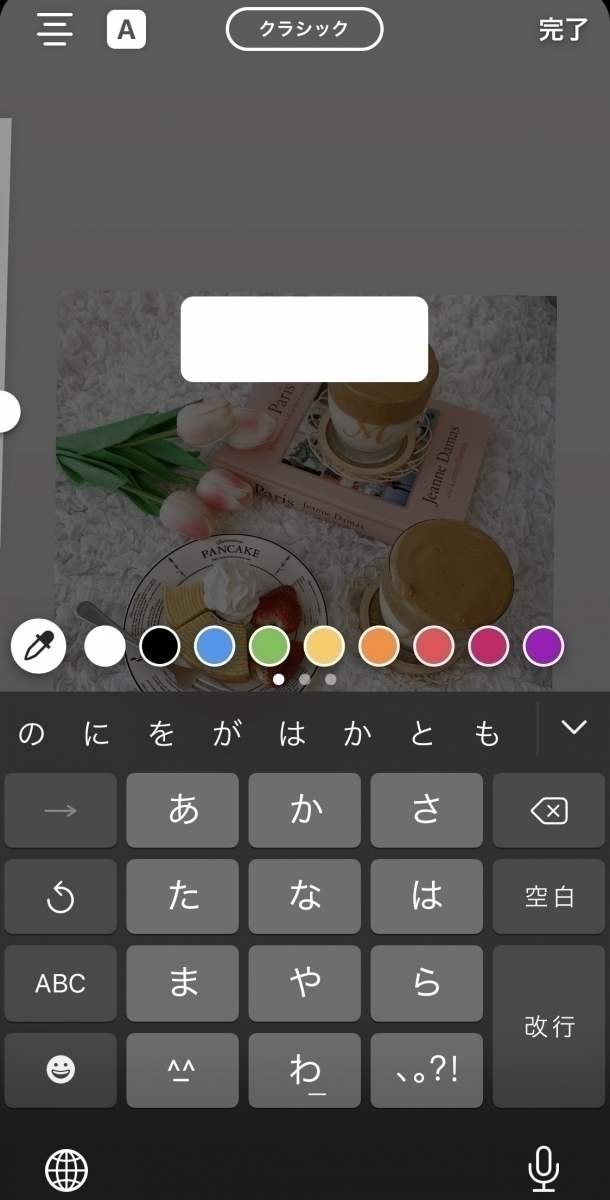Viewport: 610px width, 1200px height.
Task: Choose the blue color swatch
Action: click(x=214, y=646)
